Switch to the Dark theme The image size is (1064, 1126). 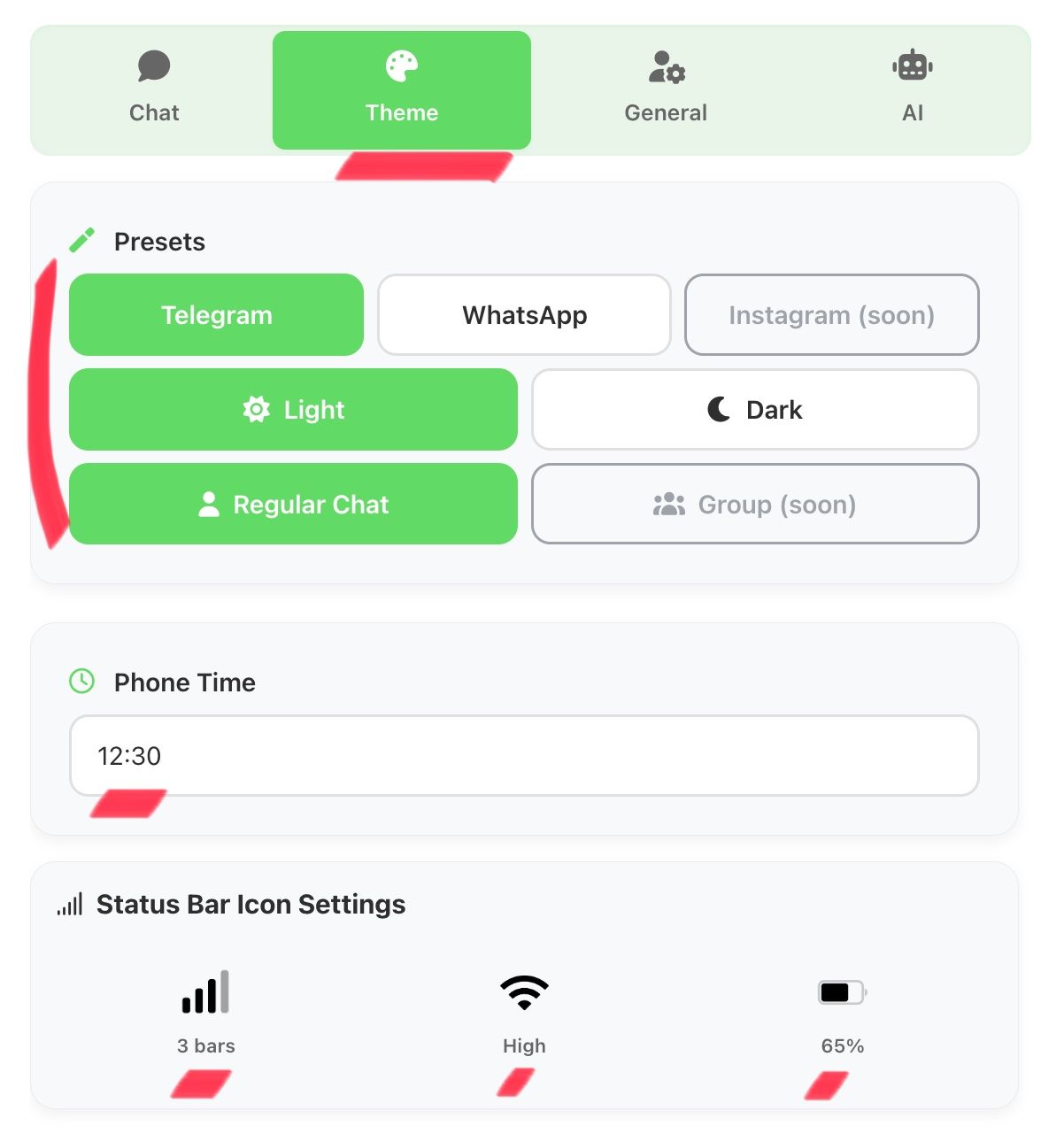755,410
